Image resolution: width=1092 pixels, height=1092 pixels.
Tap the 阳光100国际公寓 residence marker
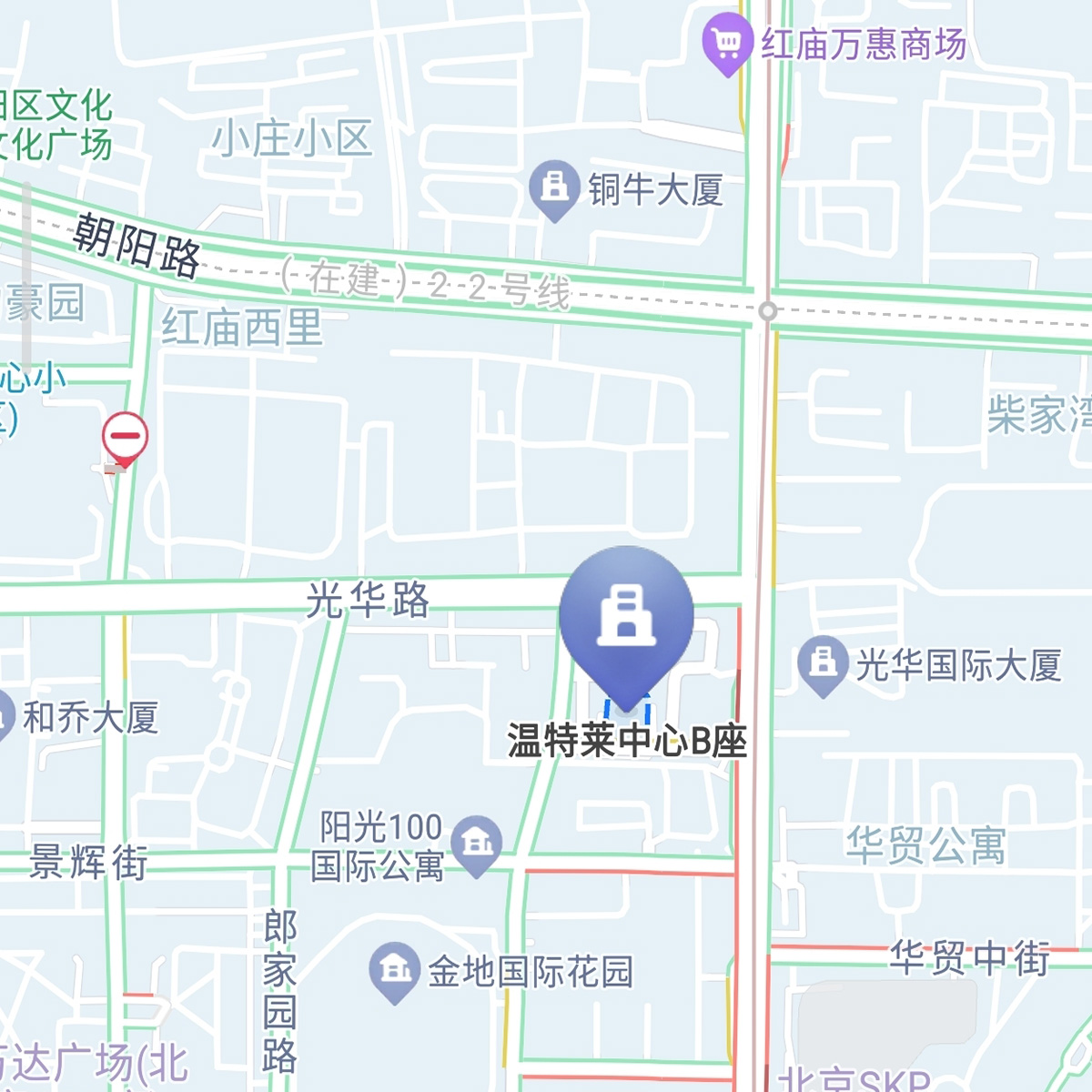tap(476, 843)
